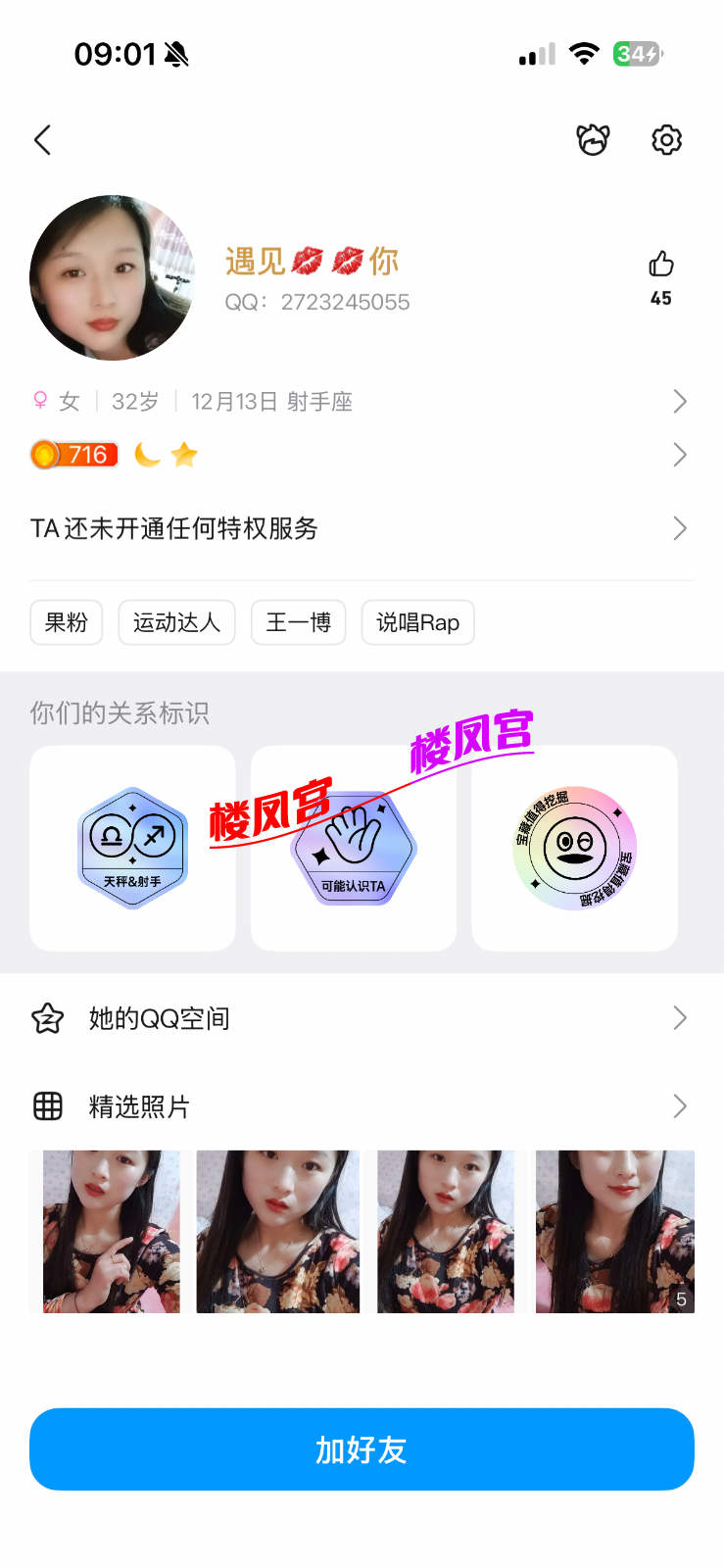Select the 运动达人 tag chip
The width and height of the screenshot is (724, 1568).
point(176,622)
